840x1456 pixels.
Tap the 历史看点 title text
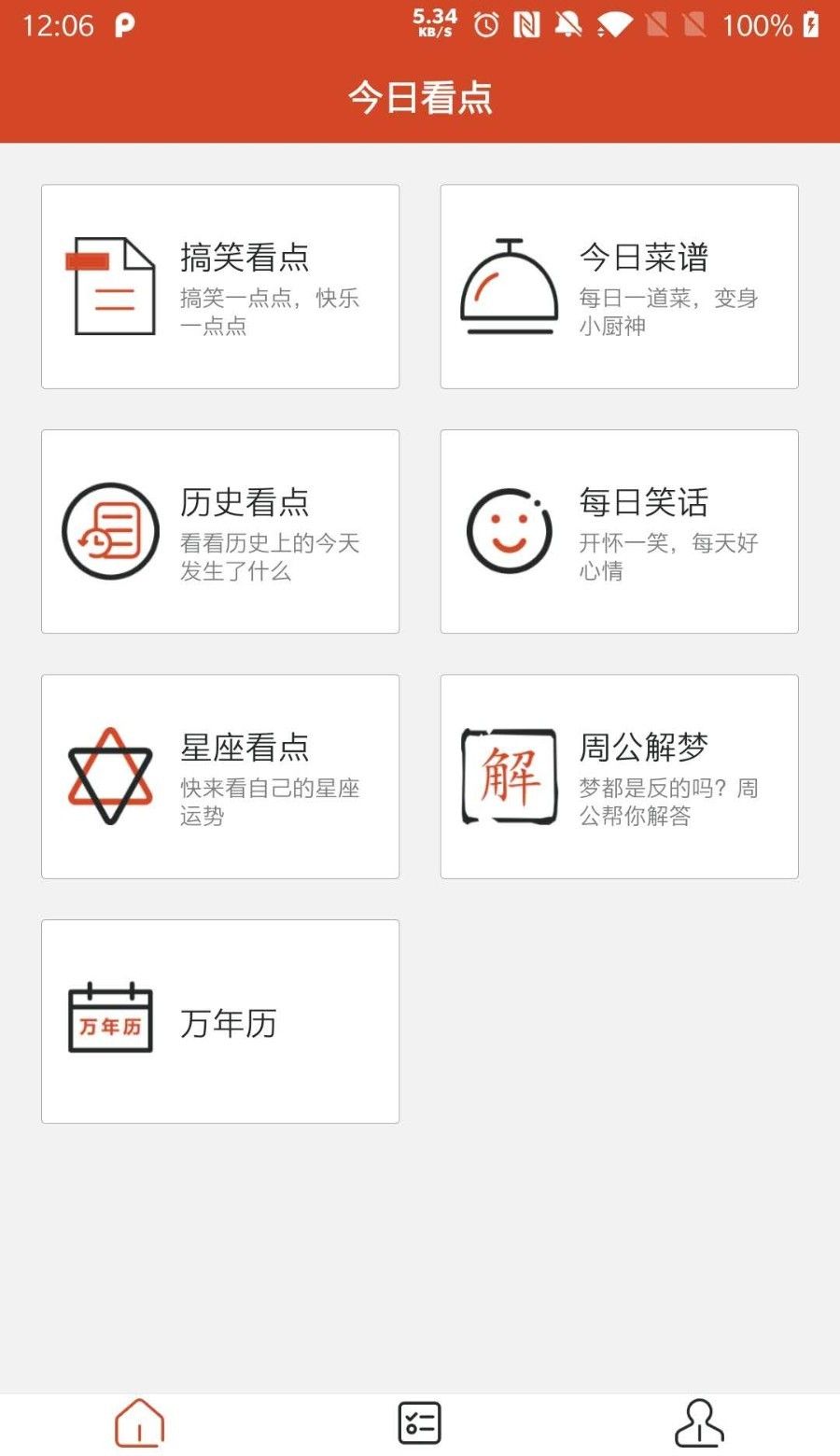(x=243, y=502)
